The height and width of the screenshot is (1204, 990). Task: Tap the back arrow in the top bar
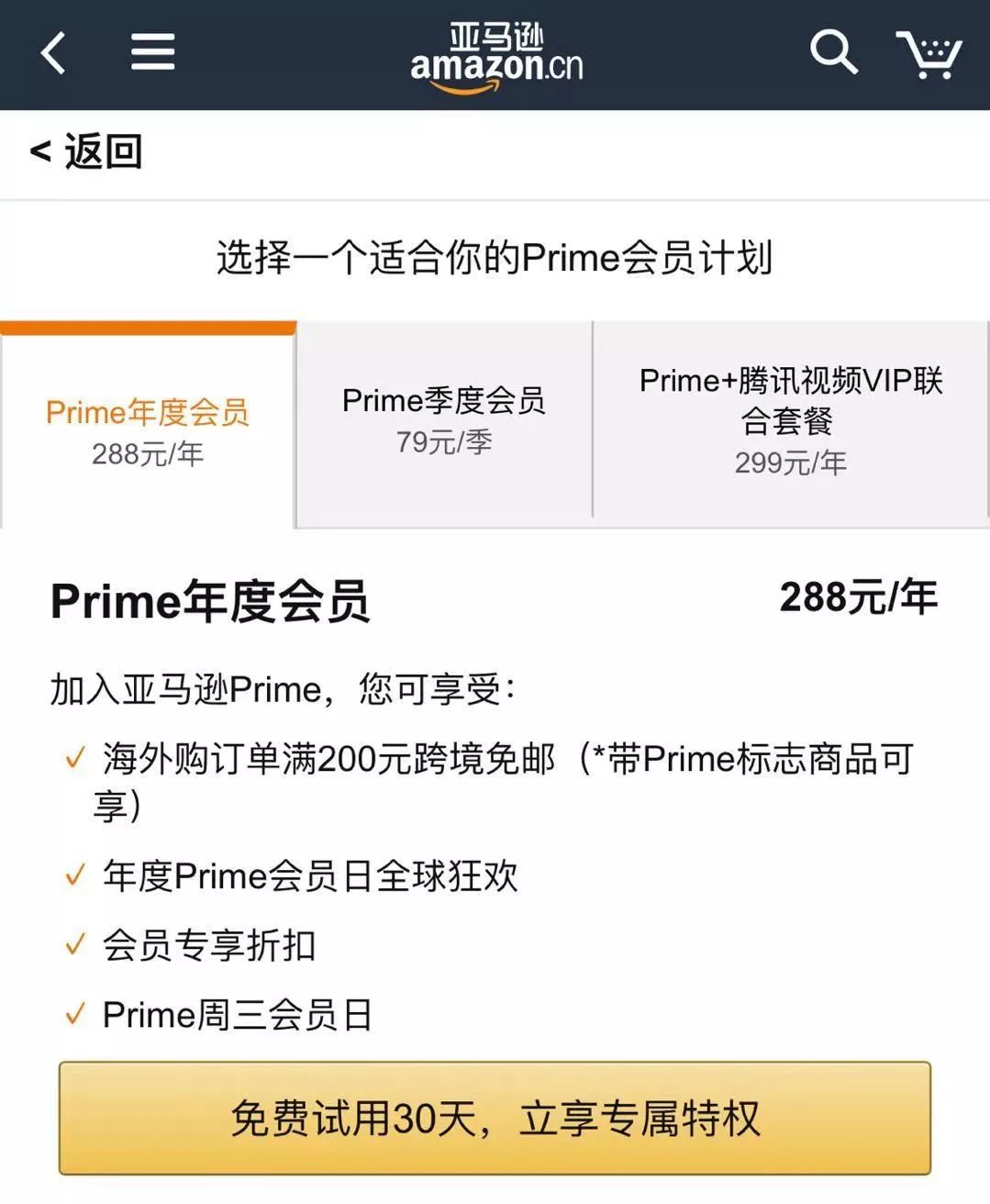pyautogui.click(x=52, y=53)
